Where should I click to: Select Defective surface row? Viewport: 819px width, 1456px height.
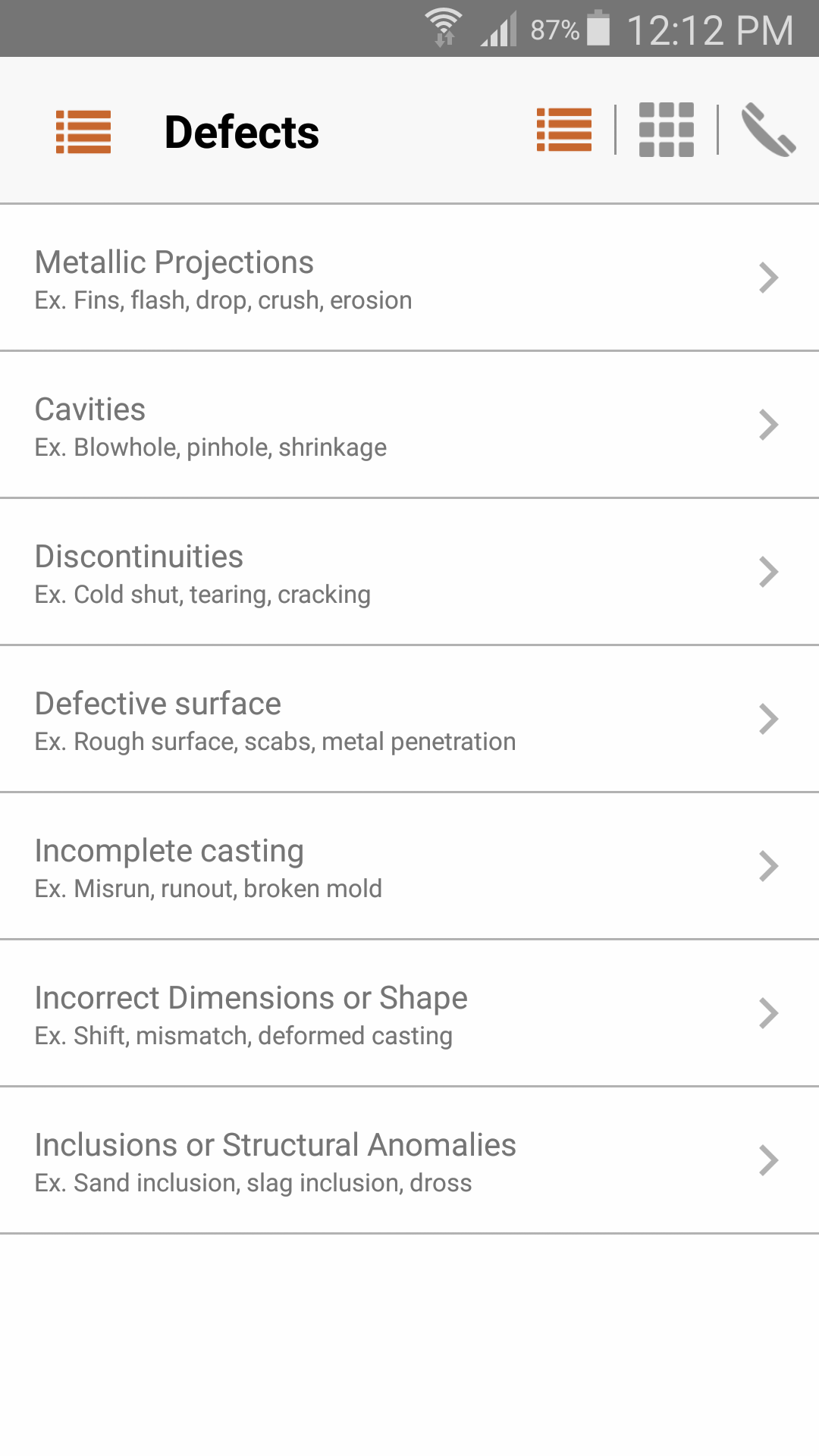click(409, 719)
